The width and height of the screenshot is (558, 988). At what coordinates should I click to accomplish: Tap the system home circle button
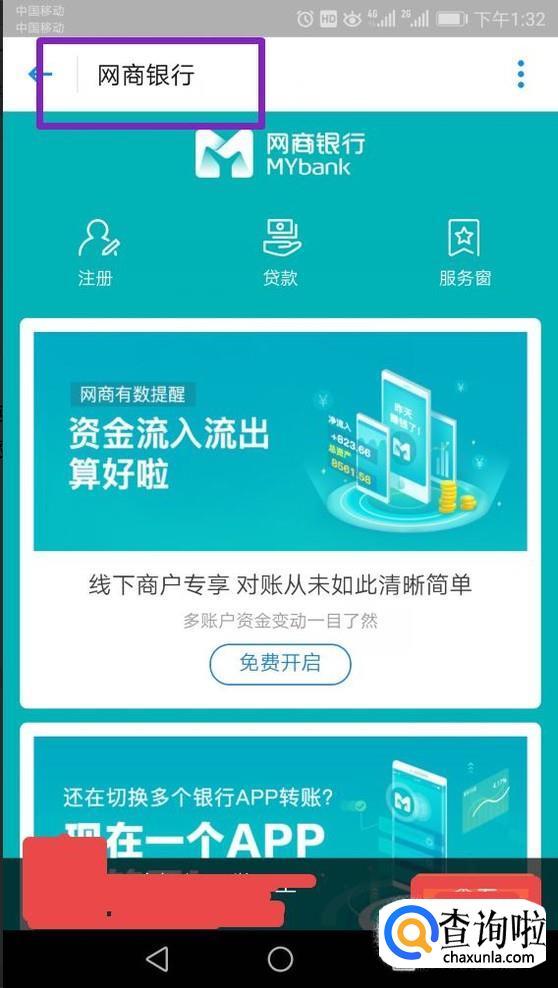(280, 959)
